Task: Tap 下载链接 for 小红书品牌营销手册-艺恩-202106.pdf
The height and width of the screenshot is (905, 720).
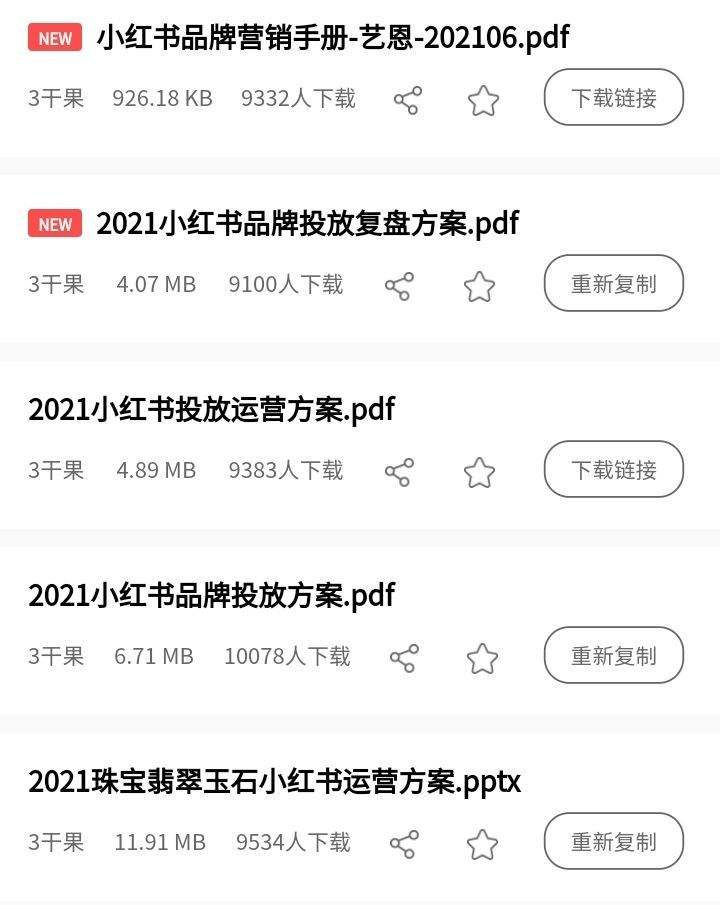Action: [613, 98]
